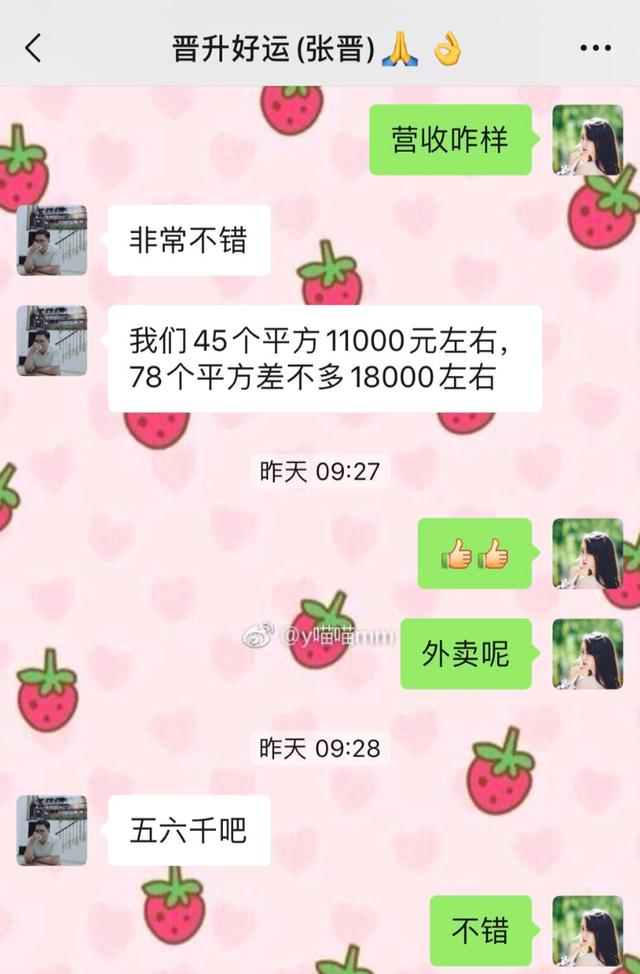Tap 张晋's avatar next to 非常不错
This screenshot has width=640, height=974.
point(52,240)
